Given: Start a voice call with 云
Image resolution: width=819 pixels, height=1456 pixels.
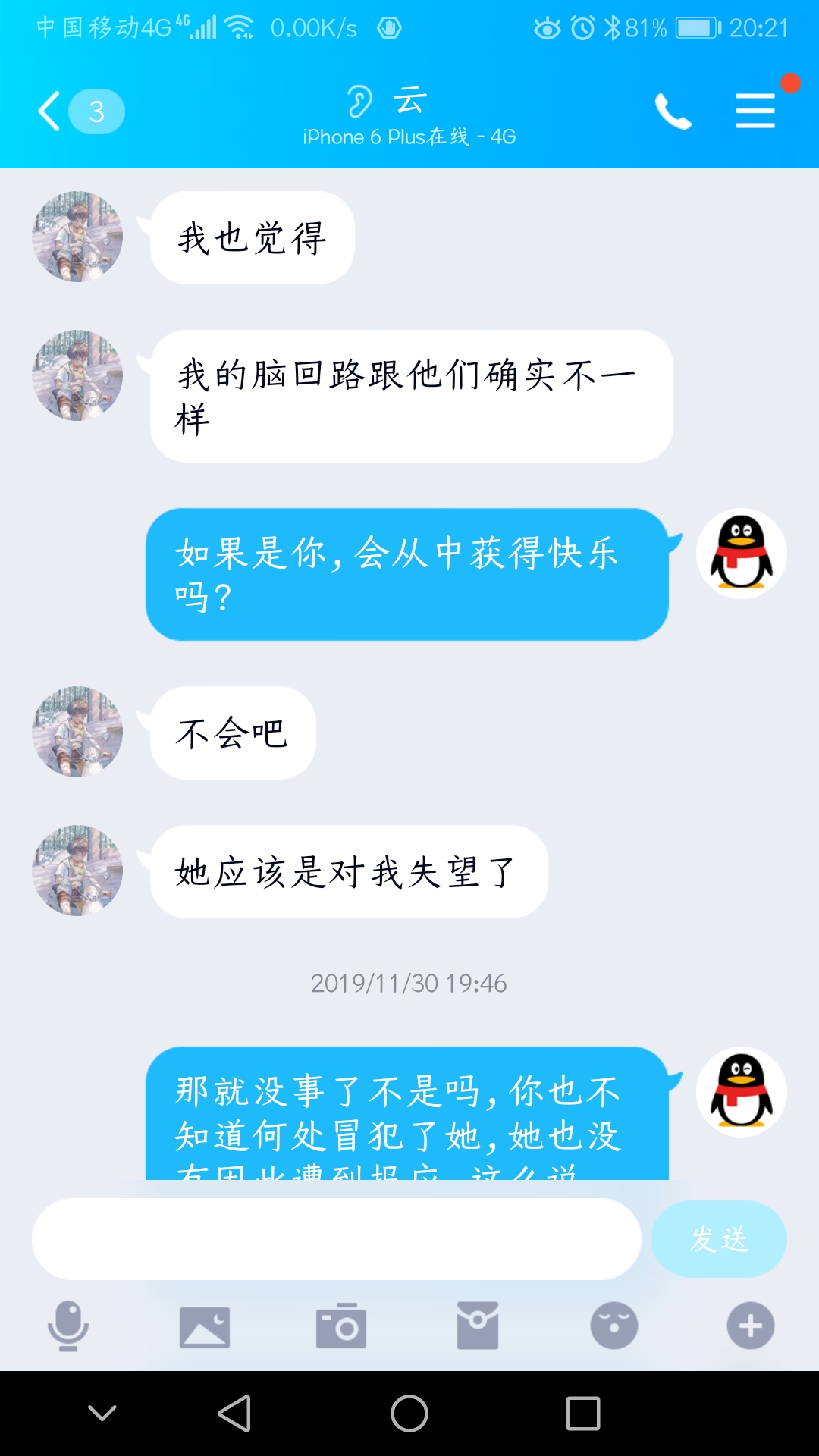Looking at the screenshot, I should click(673, 111).
